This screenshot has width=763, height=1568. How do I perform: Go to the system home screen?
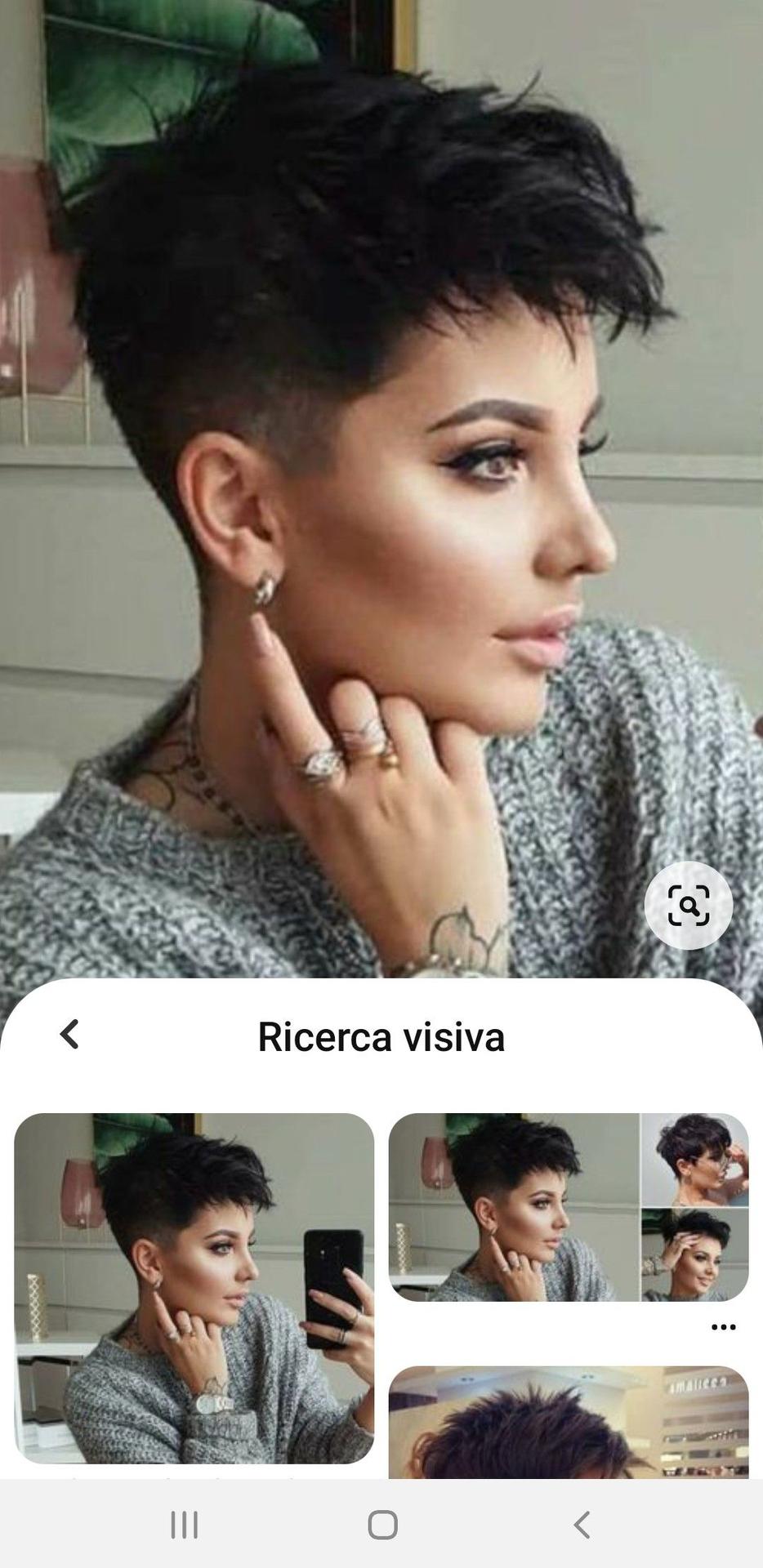point(382,1525)
